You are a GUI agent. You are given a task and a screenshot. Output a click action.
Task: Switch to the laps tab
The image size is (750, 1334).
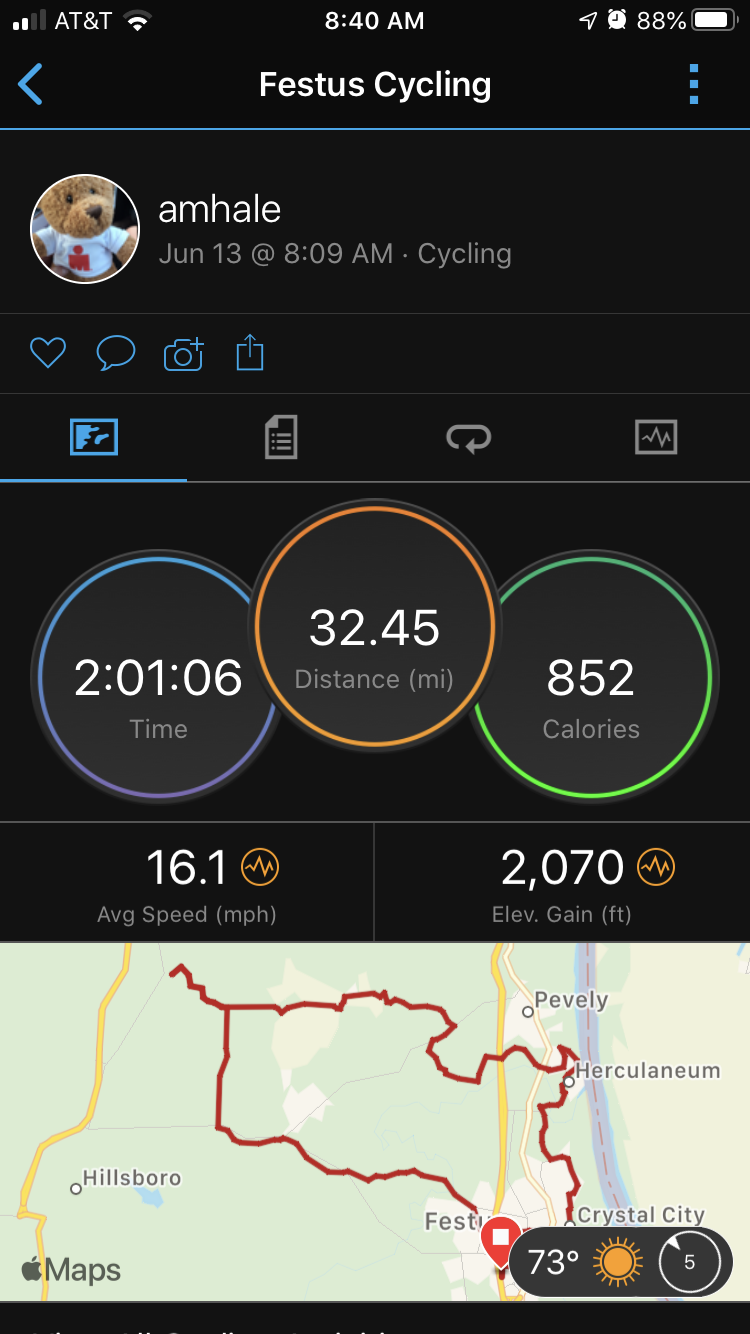point(468,438)
